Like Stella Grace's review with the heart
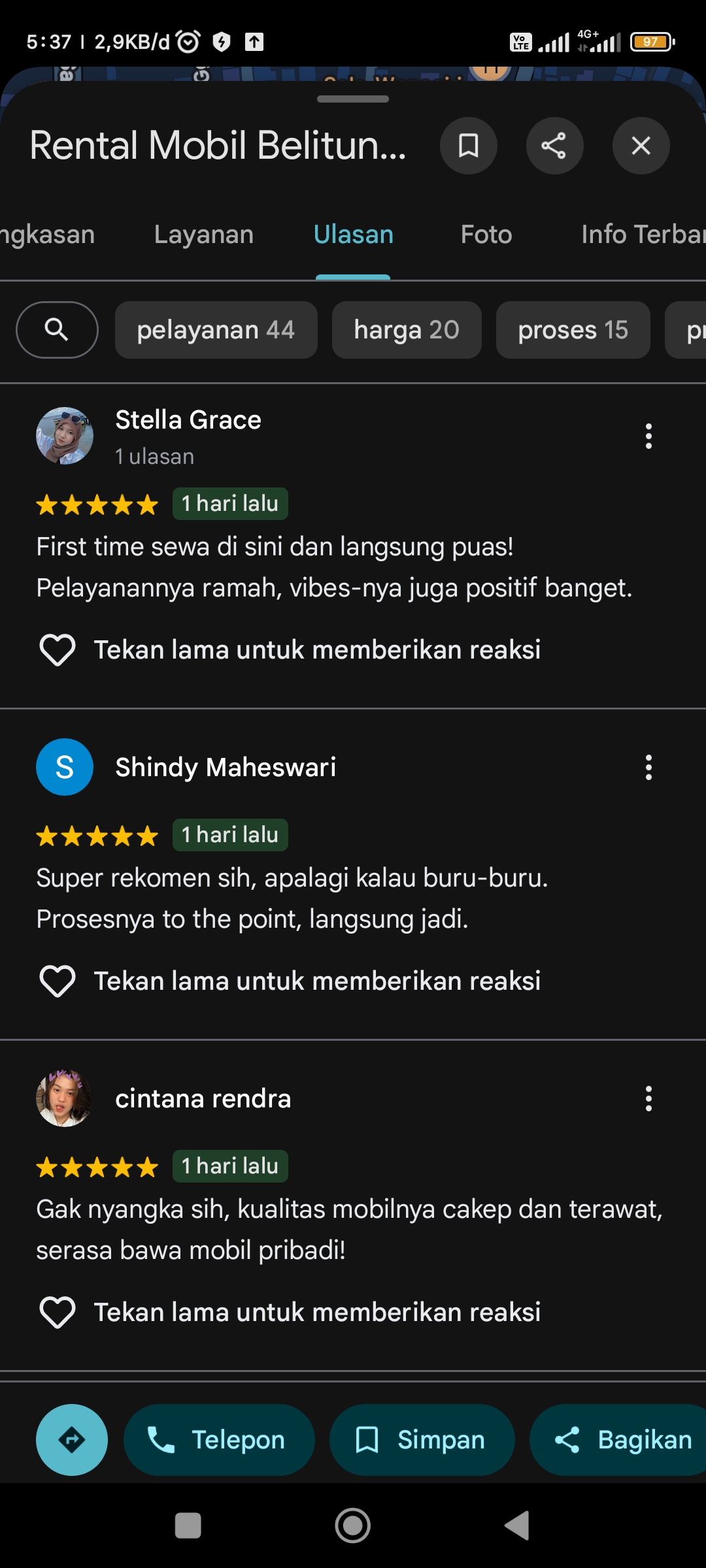The height and width of the screenshot is (1568, 706). (x=58, y=650)
